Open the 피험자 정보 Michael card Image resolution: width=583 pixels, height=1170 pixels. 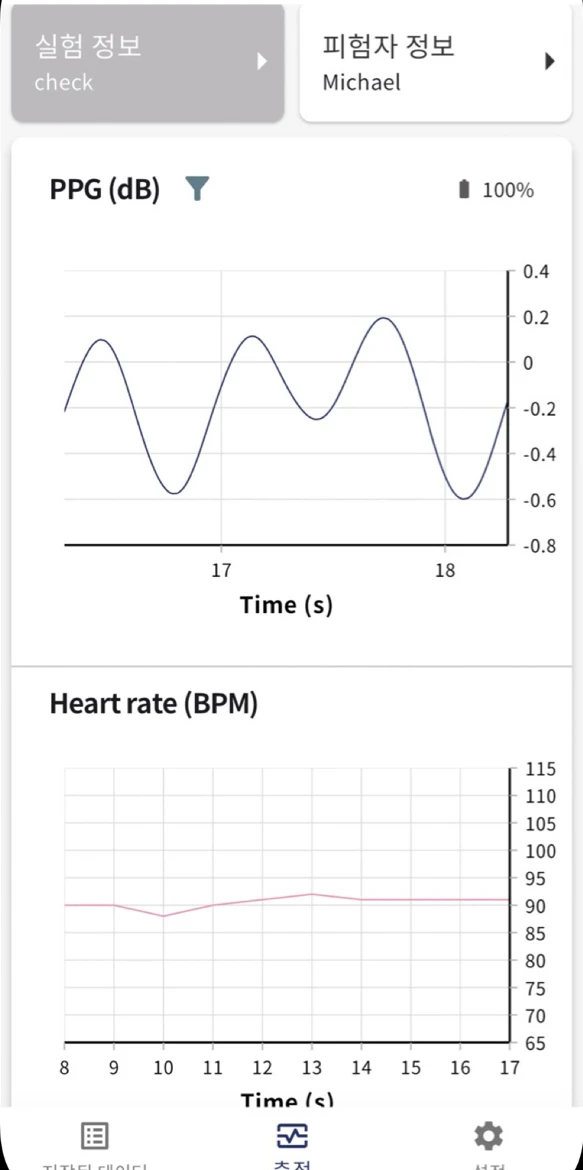(435, 63)
